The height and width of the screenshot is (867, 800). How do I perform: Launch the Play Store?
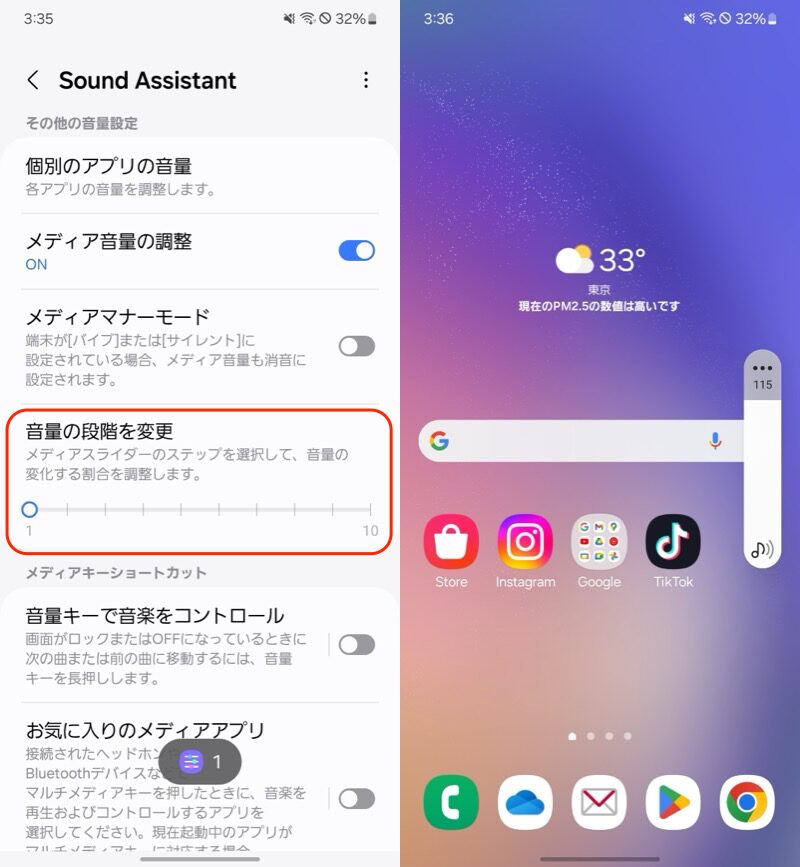click(x=673, y=802)
